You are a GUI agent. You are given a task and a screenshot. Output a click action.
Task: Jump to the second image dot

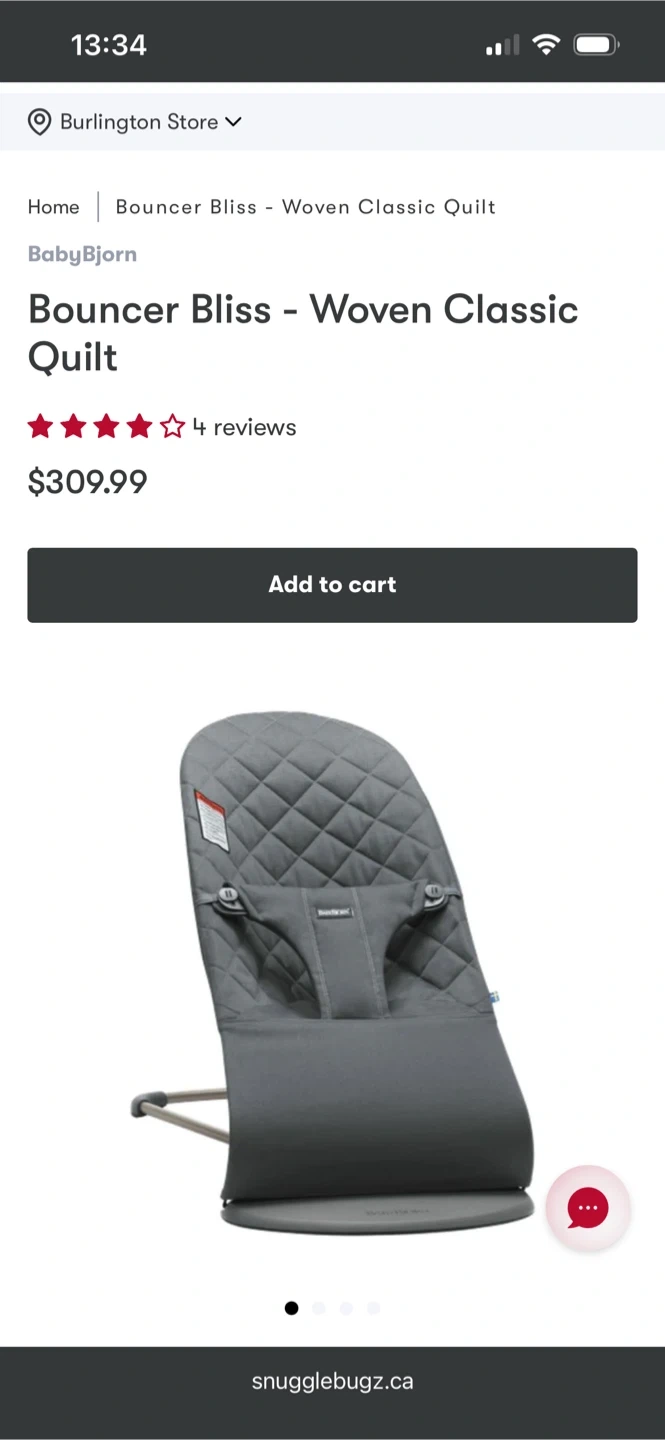tap(319, 1308)
